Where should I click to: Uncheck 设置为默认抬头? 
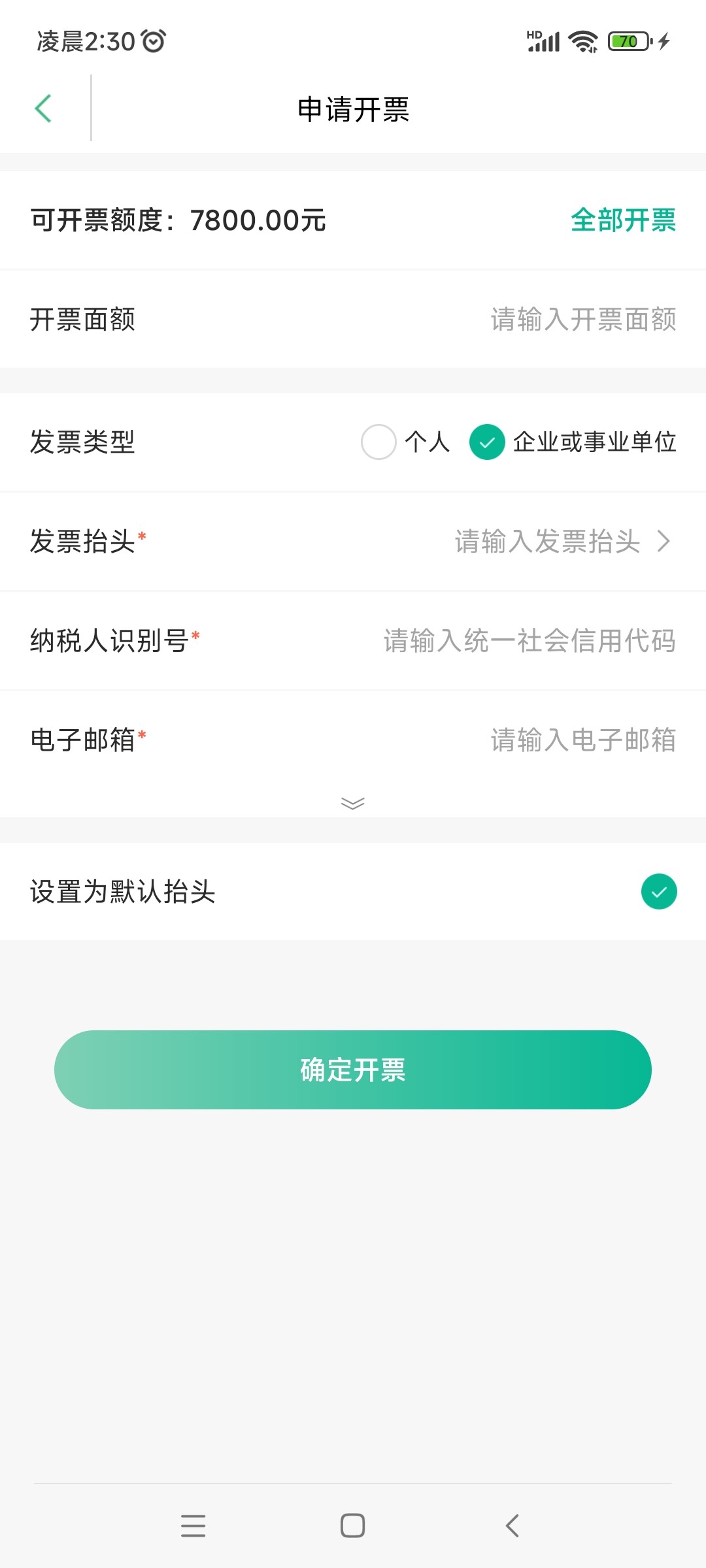click(659, 892)
